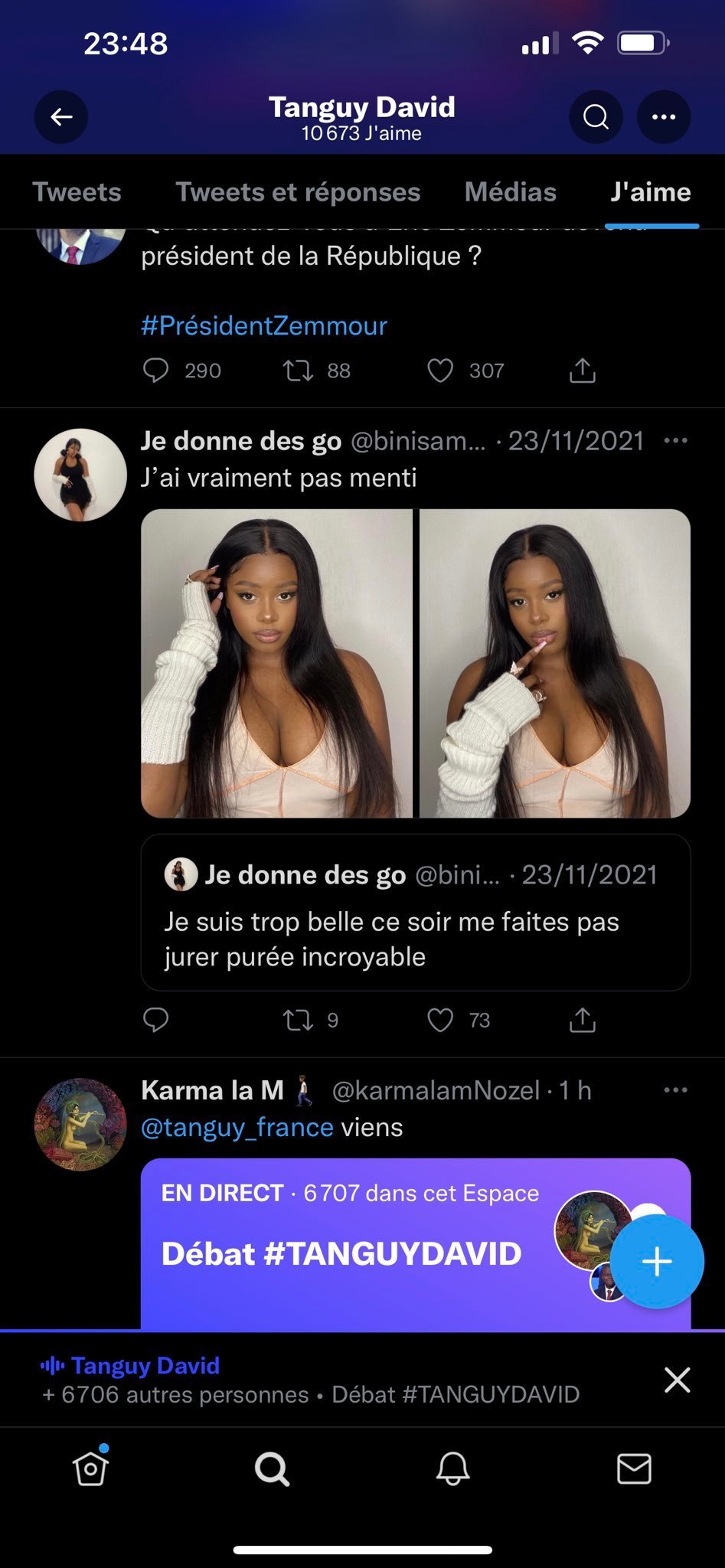Go back using the arrow button
The image size is (725, 1568).
coord(61,117)
